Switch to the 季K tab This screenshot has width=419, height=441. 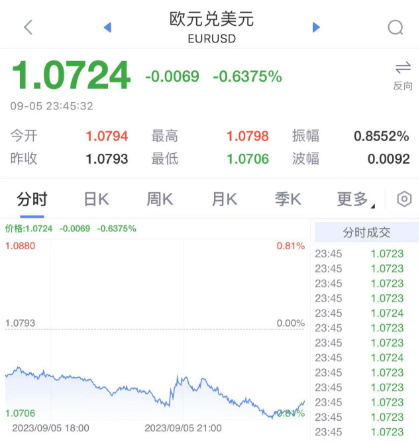click(x=288, y=199)
